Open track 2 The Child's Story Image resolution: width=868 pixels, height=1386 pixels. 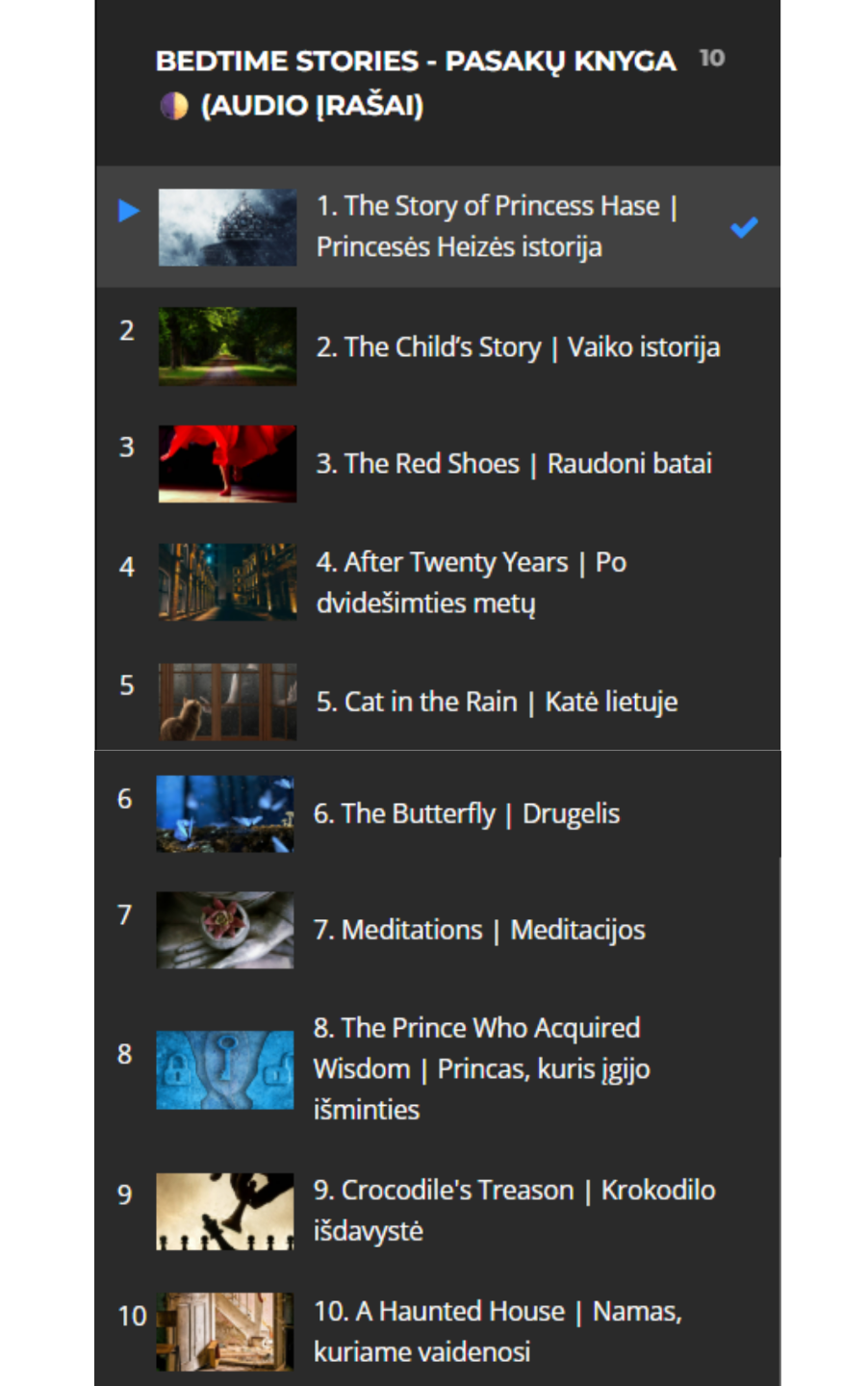click(438, 346)
